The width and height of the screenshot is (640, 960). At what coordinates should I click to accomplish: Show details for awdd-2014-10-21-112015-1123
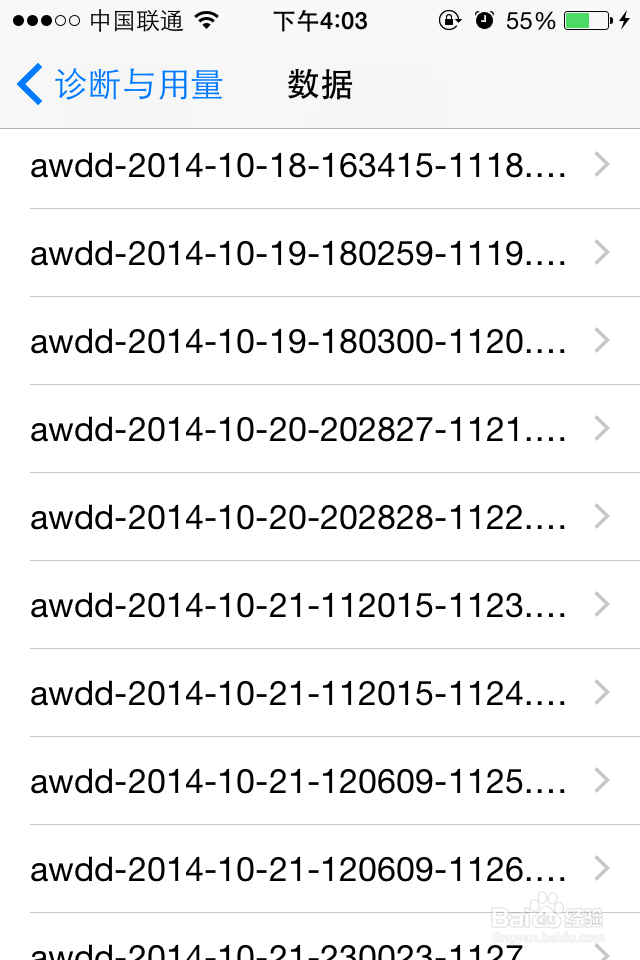click(300, 606)
